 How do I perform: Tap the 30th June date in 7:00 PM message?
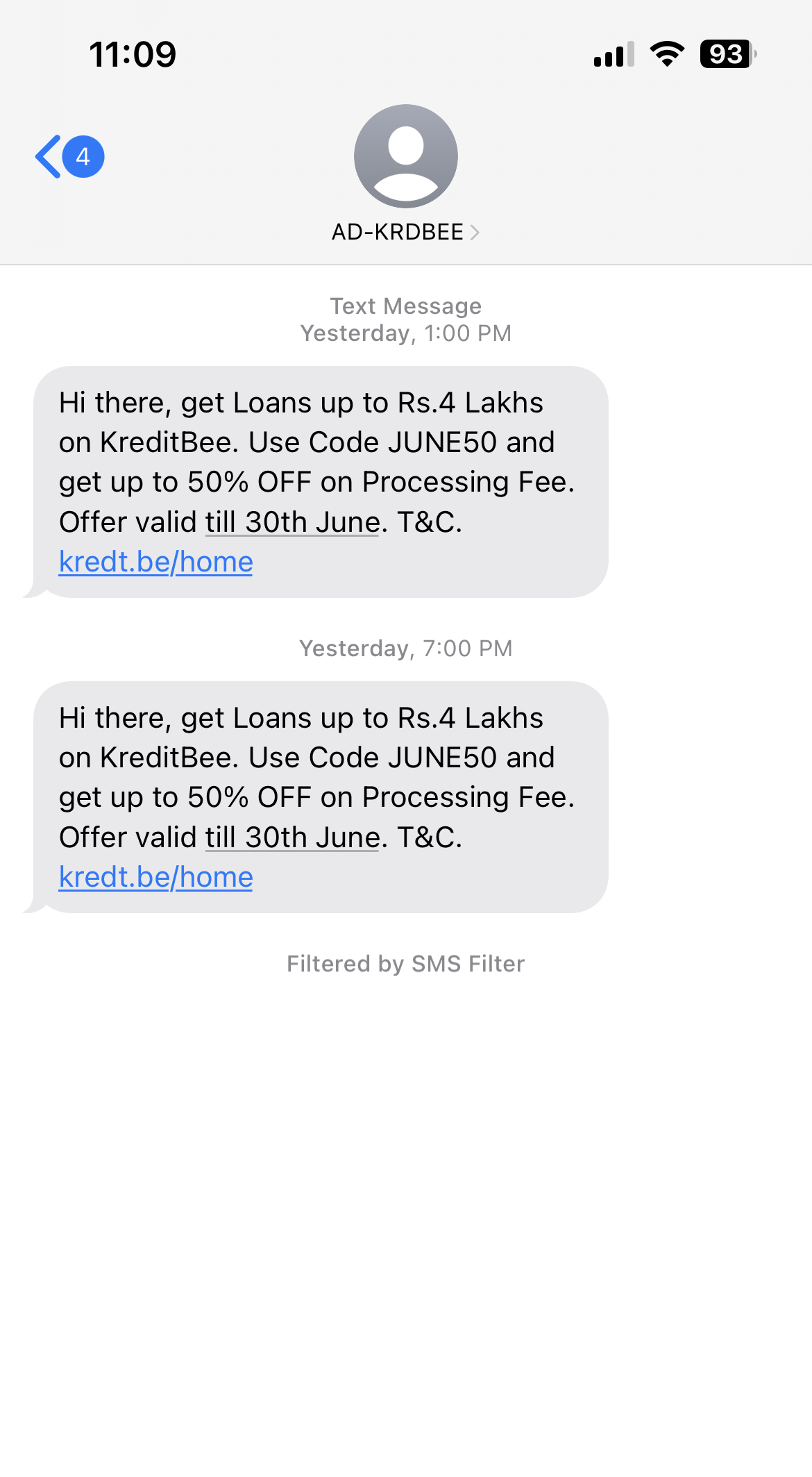tap(292, 837)
